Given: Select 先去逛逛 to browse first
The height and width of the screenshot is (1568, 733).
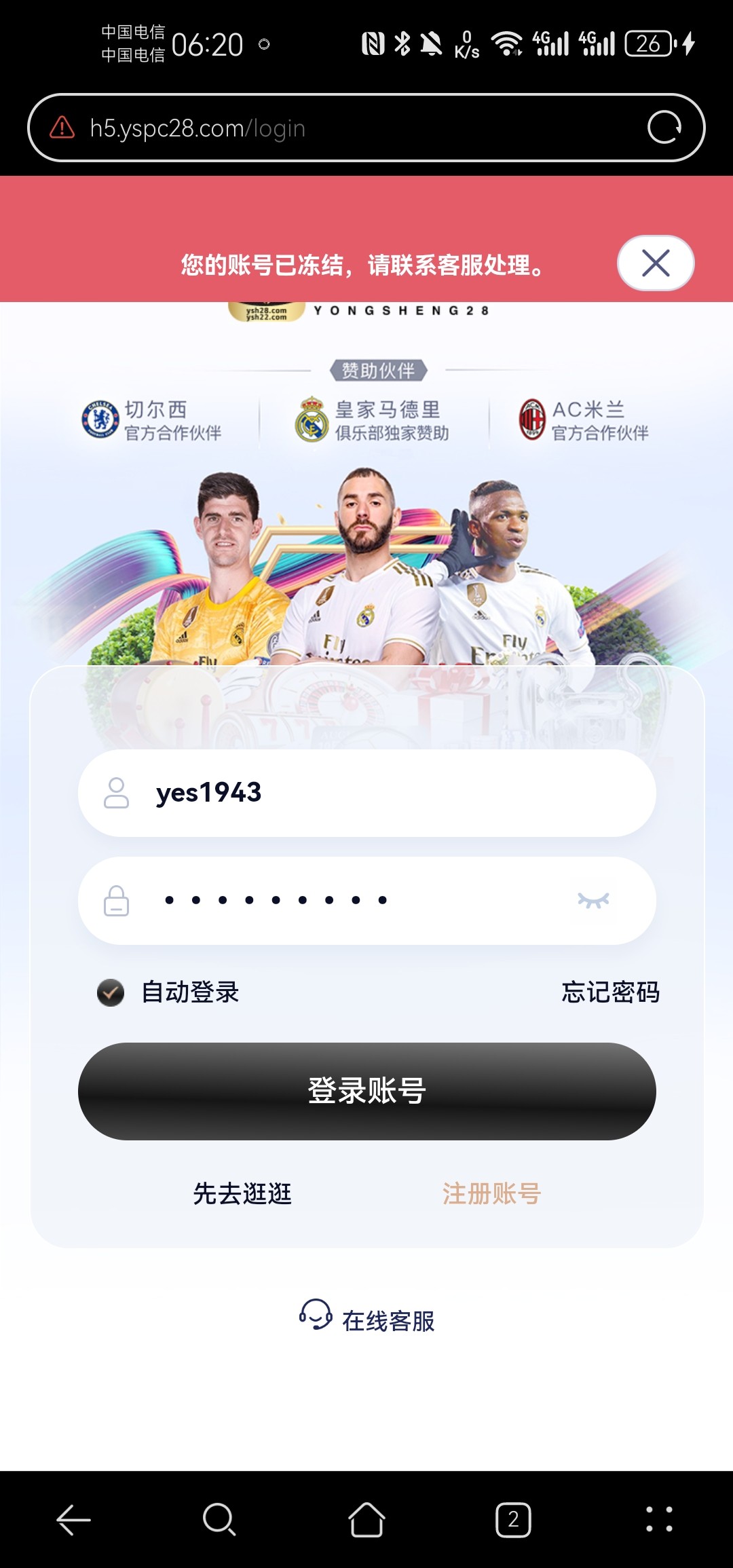Looking at the screenshot, I should pyautogui.click(x=242, y=1193).
